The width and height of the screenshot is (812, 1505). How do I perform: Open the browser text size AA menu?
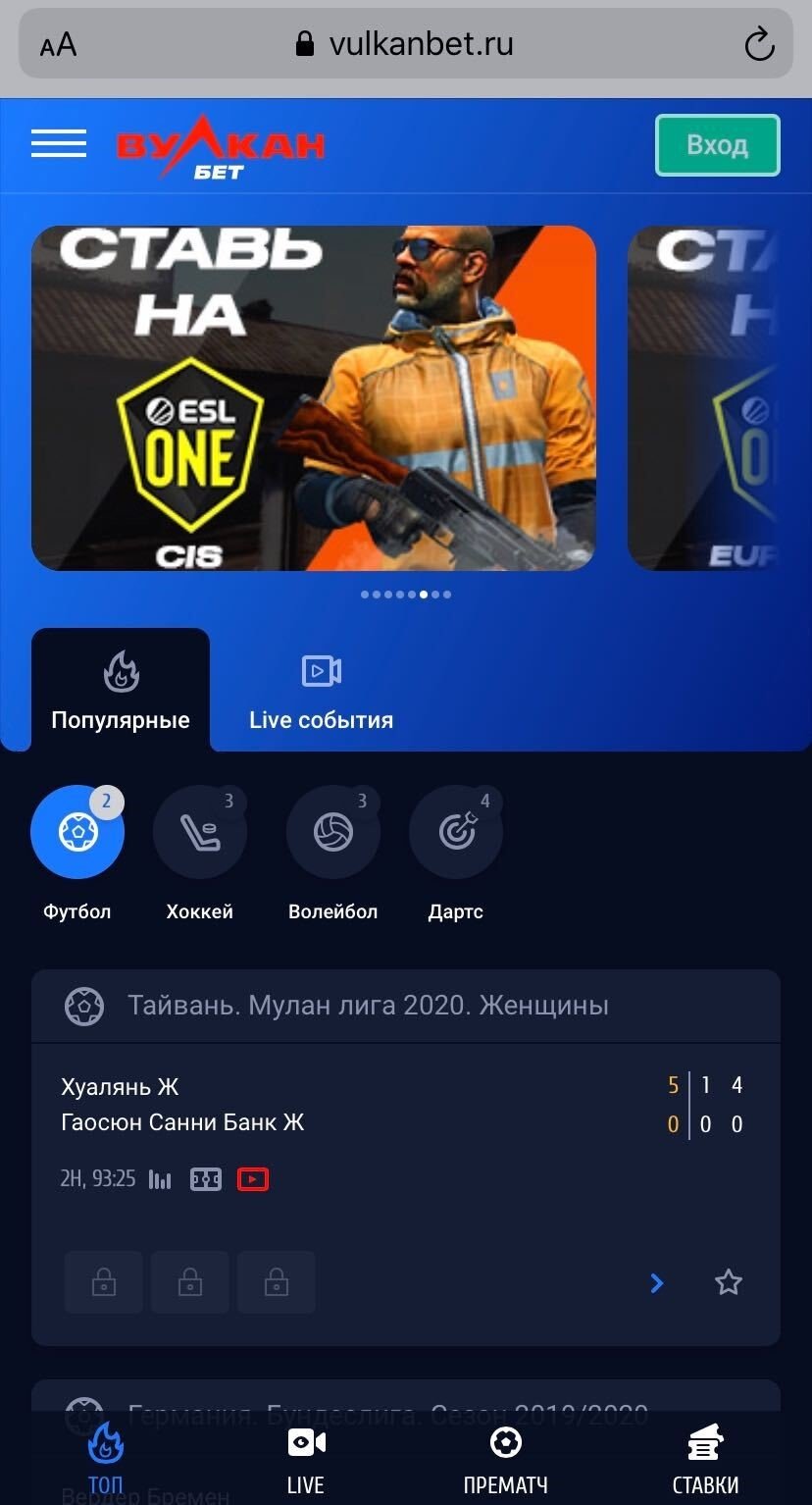coord(59,45)
